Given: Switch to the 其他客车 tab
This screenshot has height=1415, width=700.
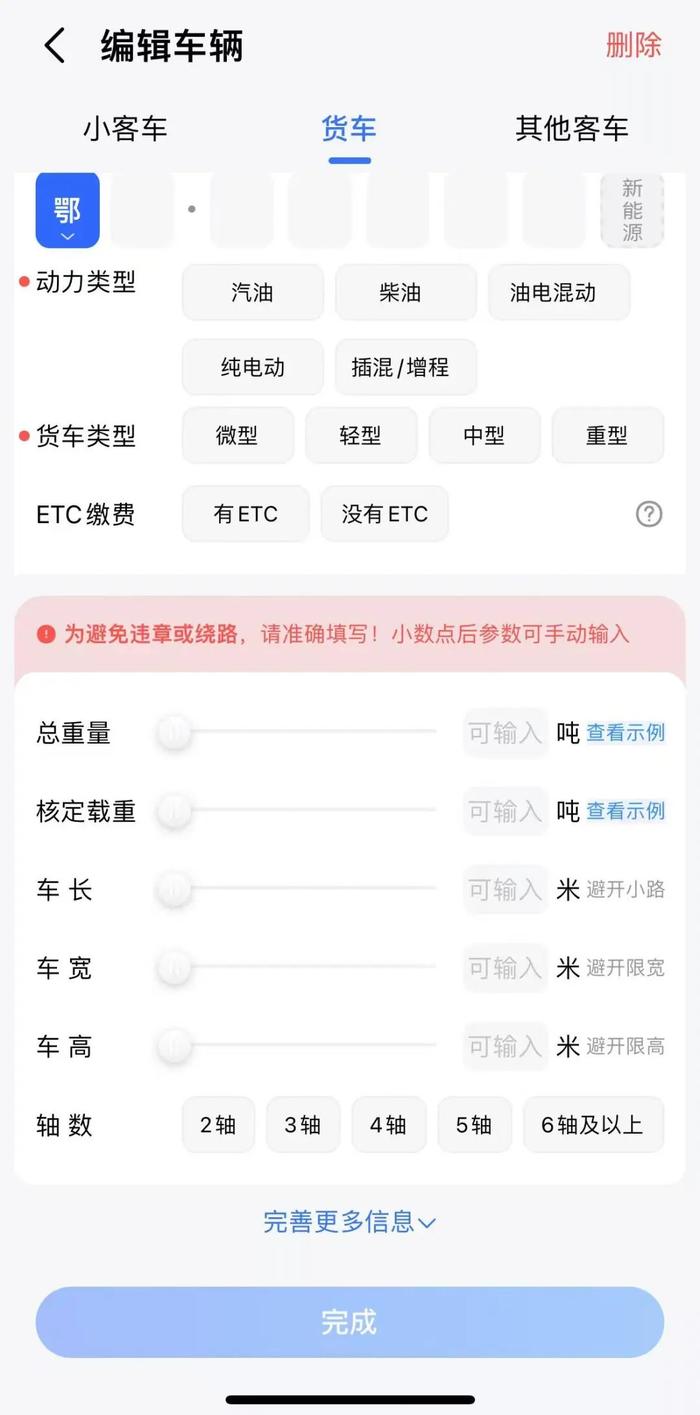Looking at the screenshot, I should pyautogui.click(x=572, y=129).
